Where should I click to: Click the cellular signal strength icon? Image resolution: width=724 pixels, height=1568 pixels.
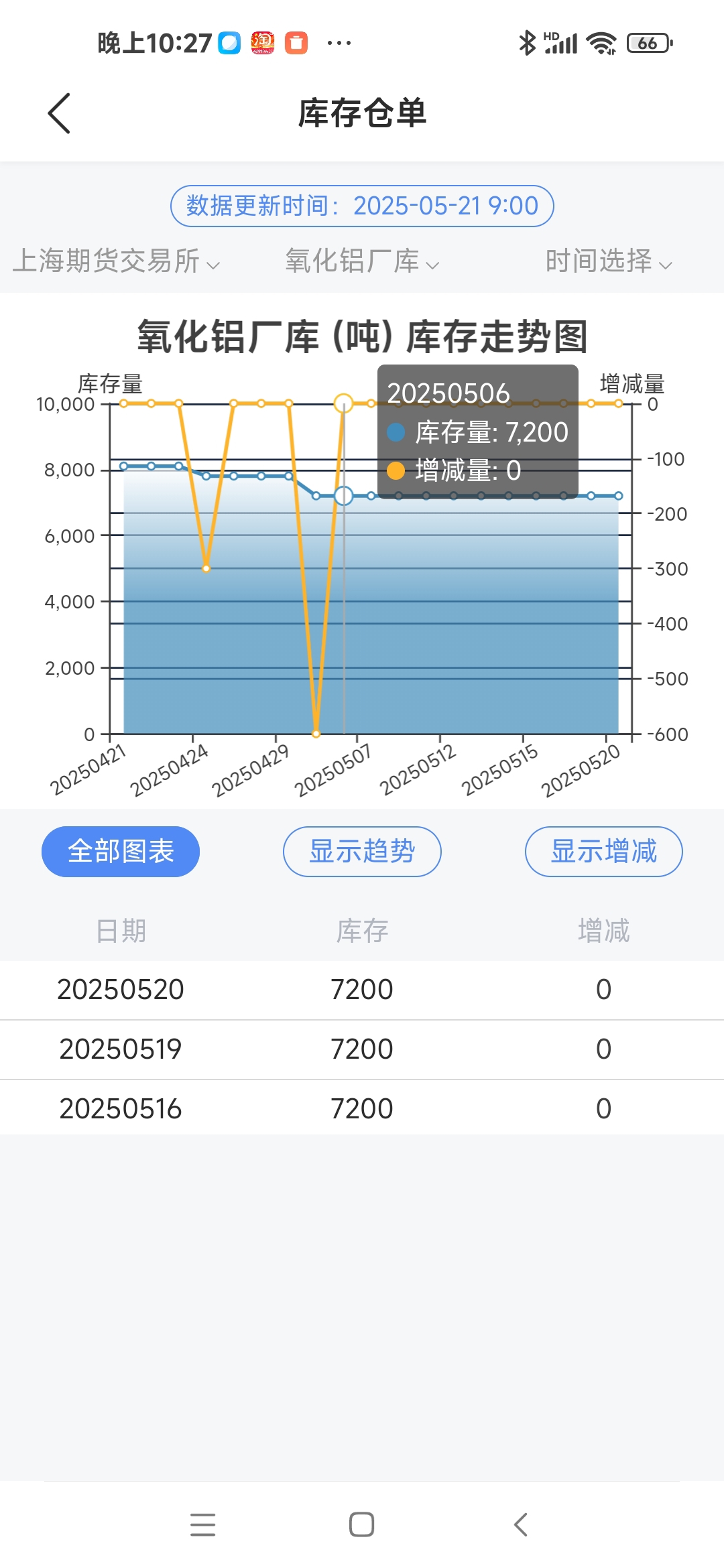(562, 42)
